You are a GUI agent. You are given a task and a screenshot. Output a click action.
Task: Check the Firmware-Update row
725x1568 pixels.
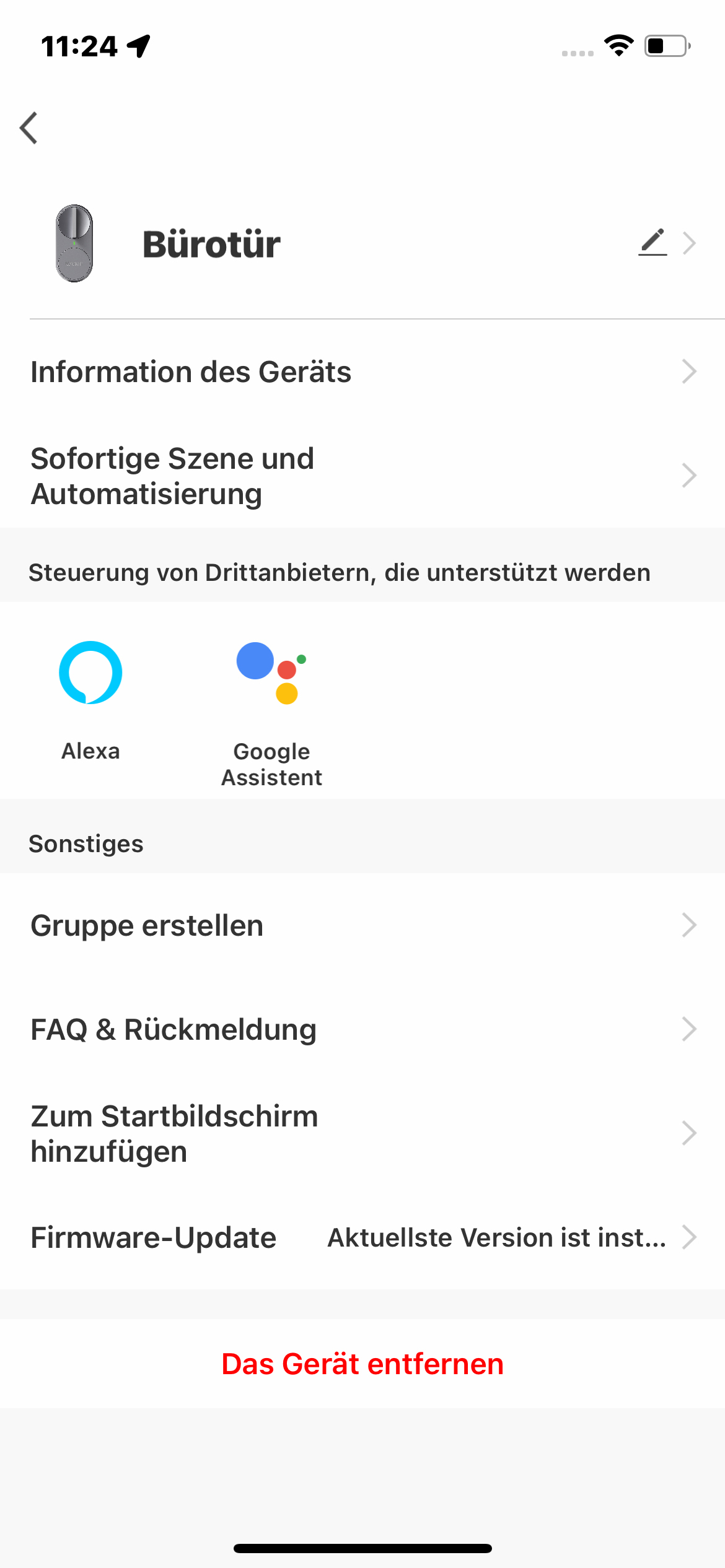click(x=362, y=1238)
